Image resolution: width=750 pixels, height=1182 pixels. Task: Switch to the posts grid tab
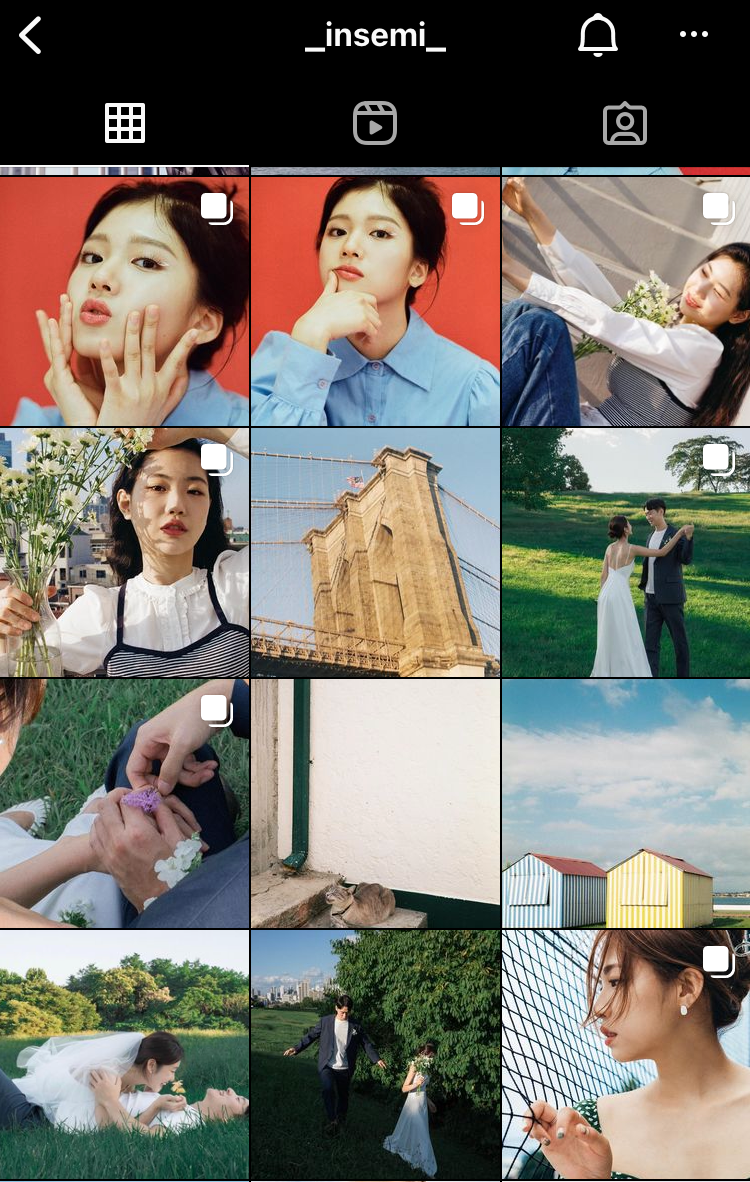click(125, 124)
